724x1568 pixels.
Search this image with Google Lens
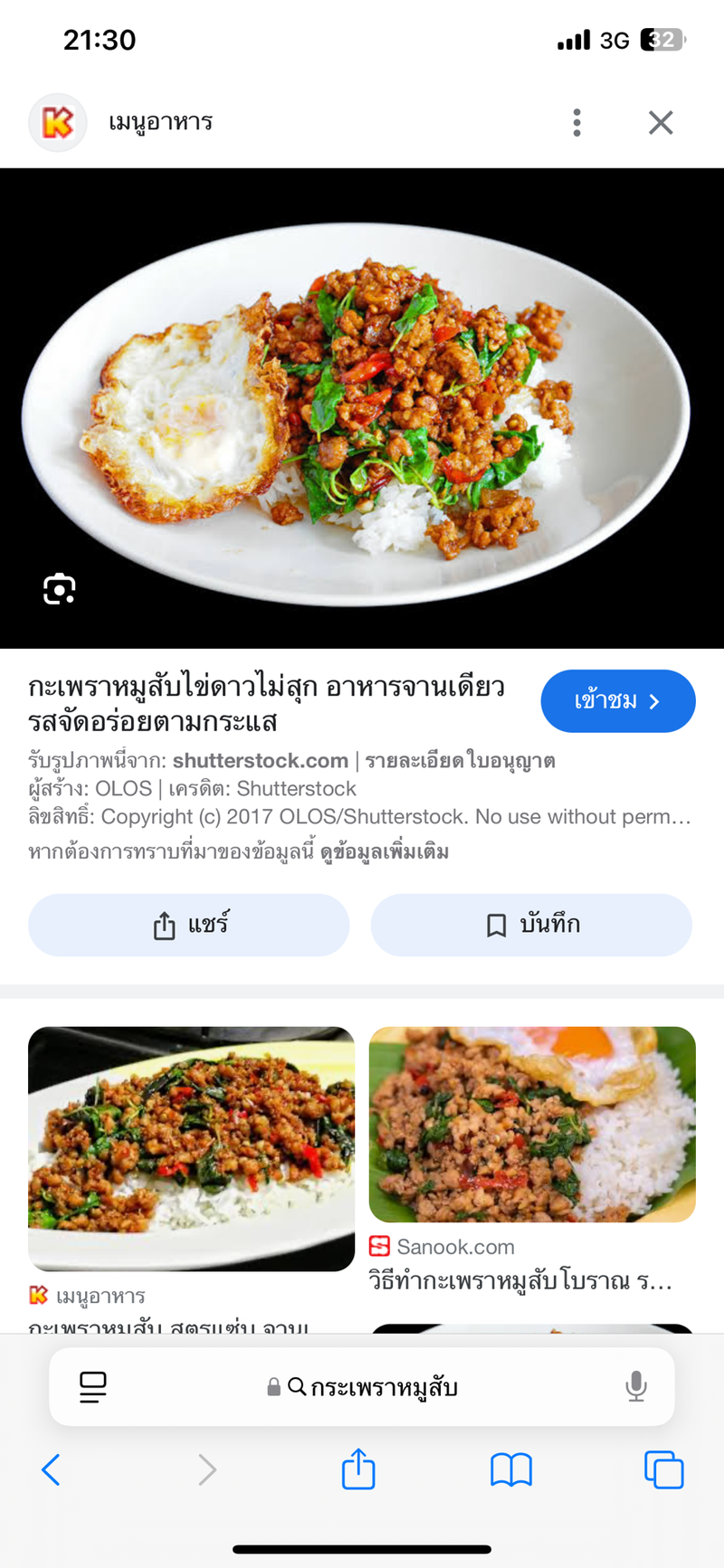click(x=60, y=589)
